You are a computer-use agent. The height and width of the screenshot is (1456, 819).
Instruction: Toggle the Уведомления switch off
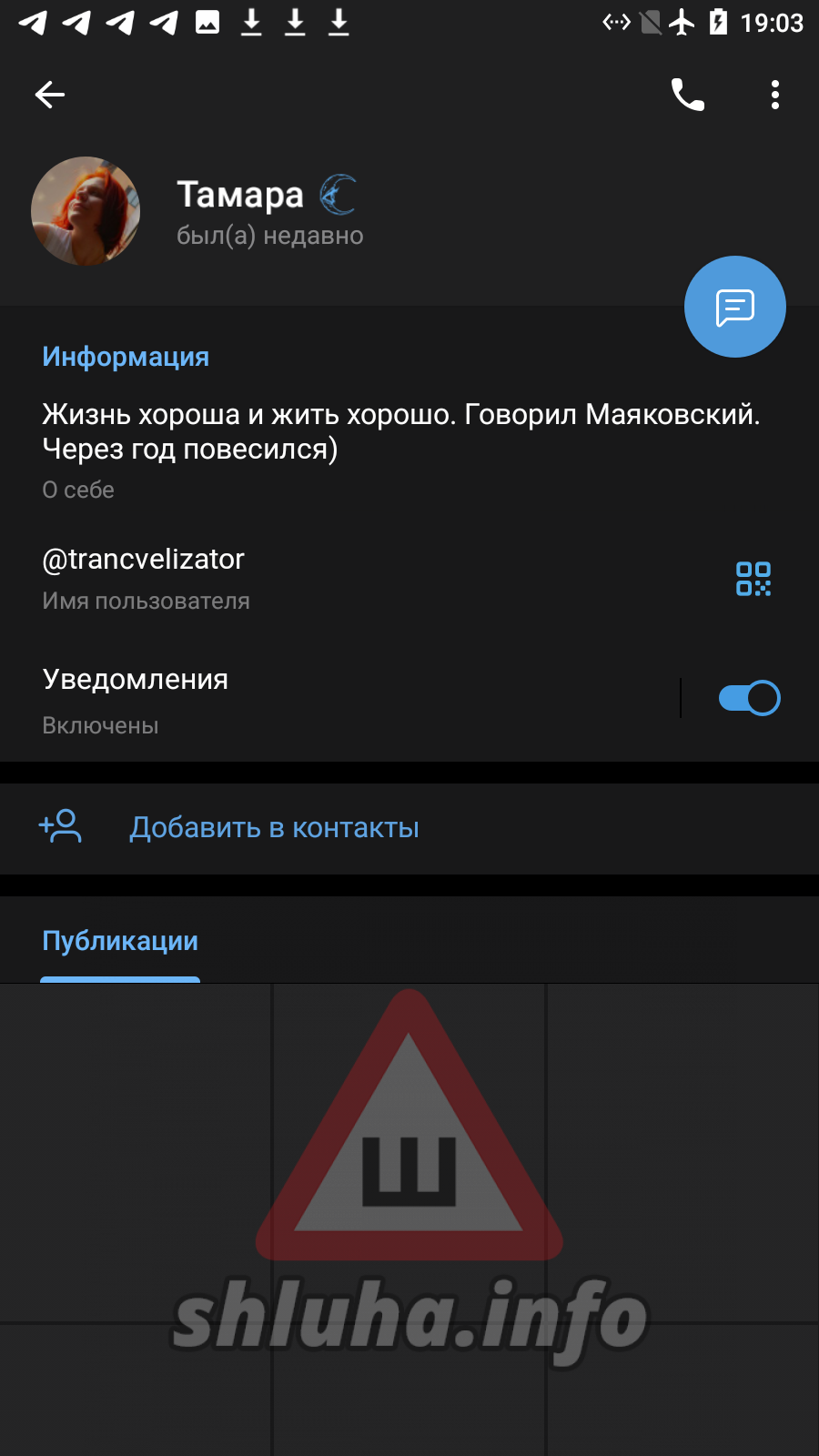point(749,699)
